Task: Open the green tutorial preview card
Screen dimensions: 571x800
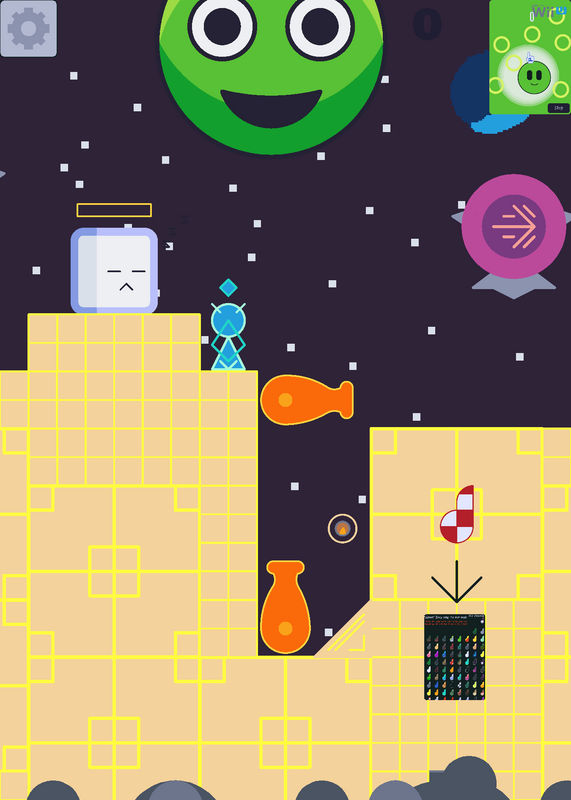Action: coord(530,57)
